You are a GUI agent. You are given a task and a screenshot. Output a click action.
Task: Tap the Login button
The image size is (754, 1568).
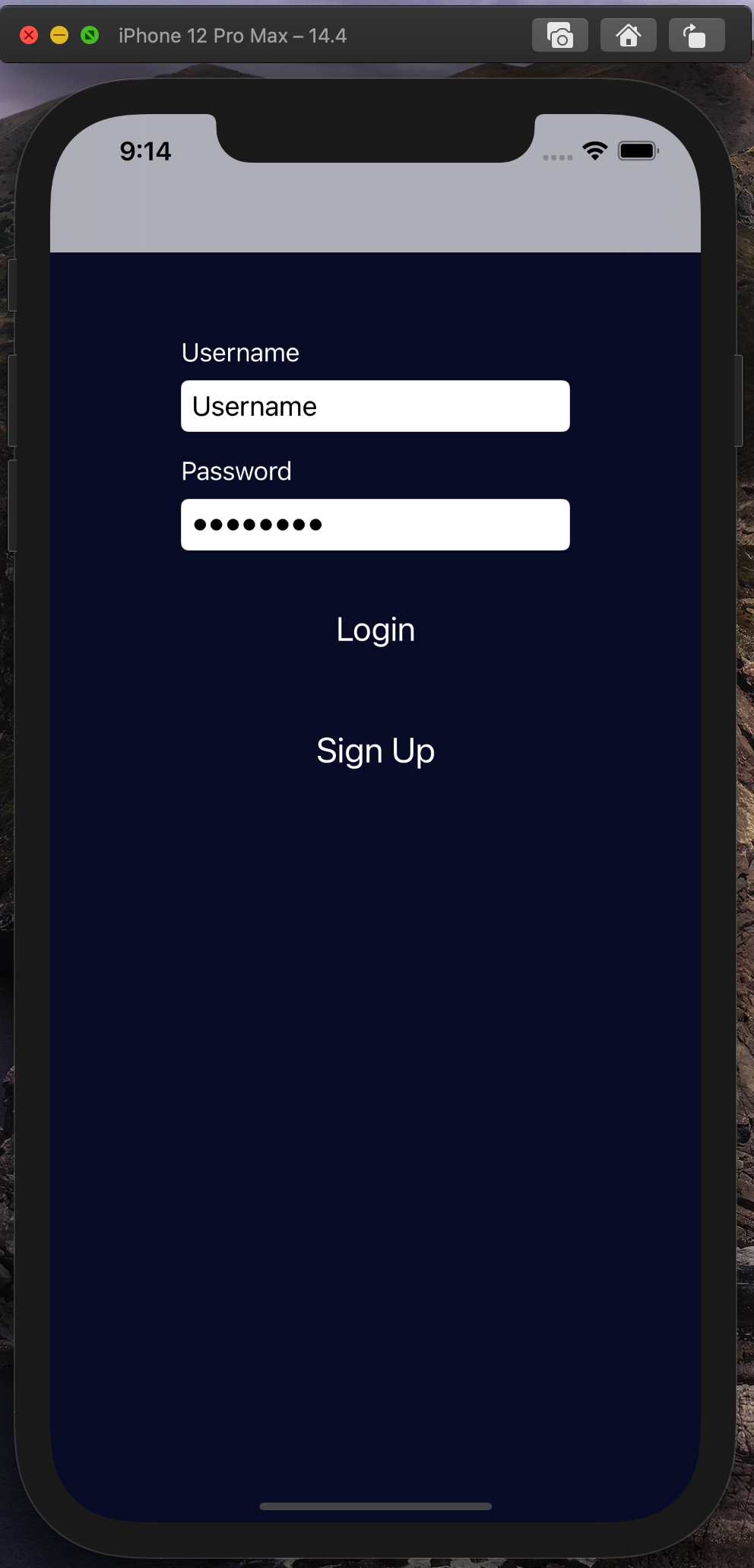(x=375, y=630)
